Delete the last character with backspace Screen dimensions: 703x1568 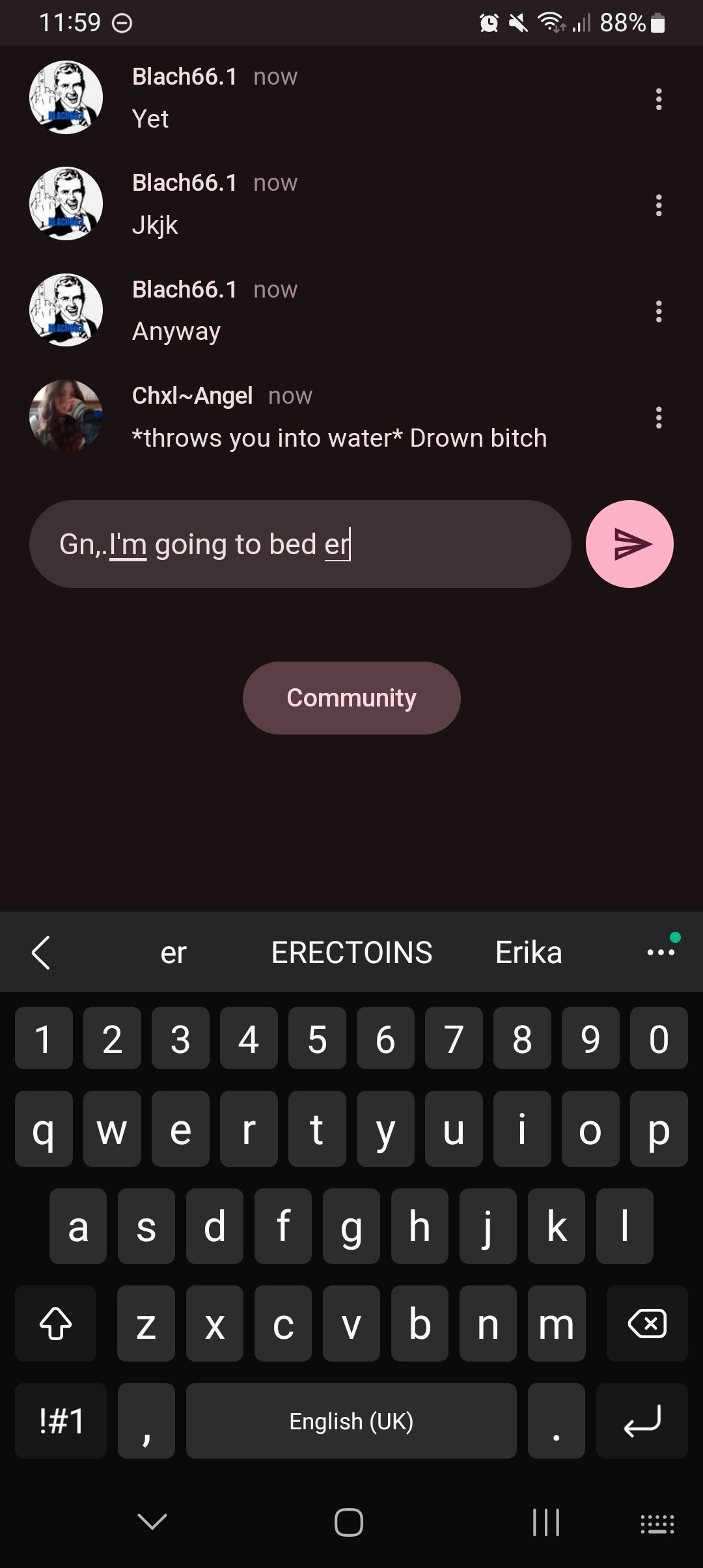[646, 1323]
